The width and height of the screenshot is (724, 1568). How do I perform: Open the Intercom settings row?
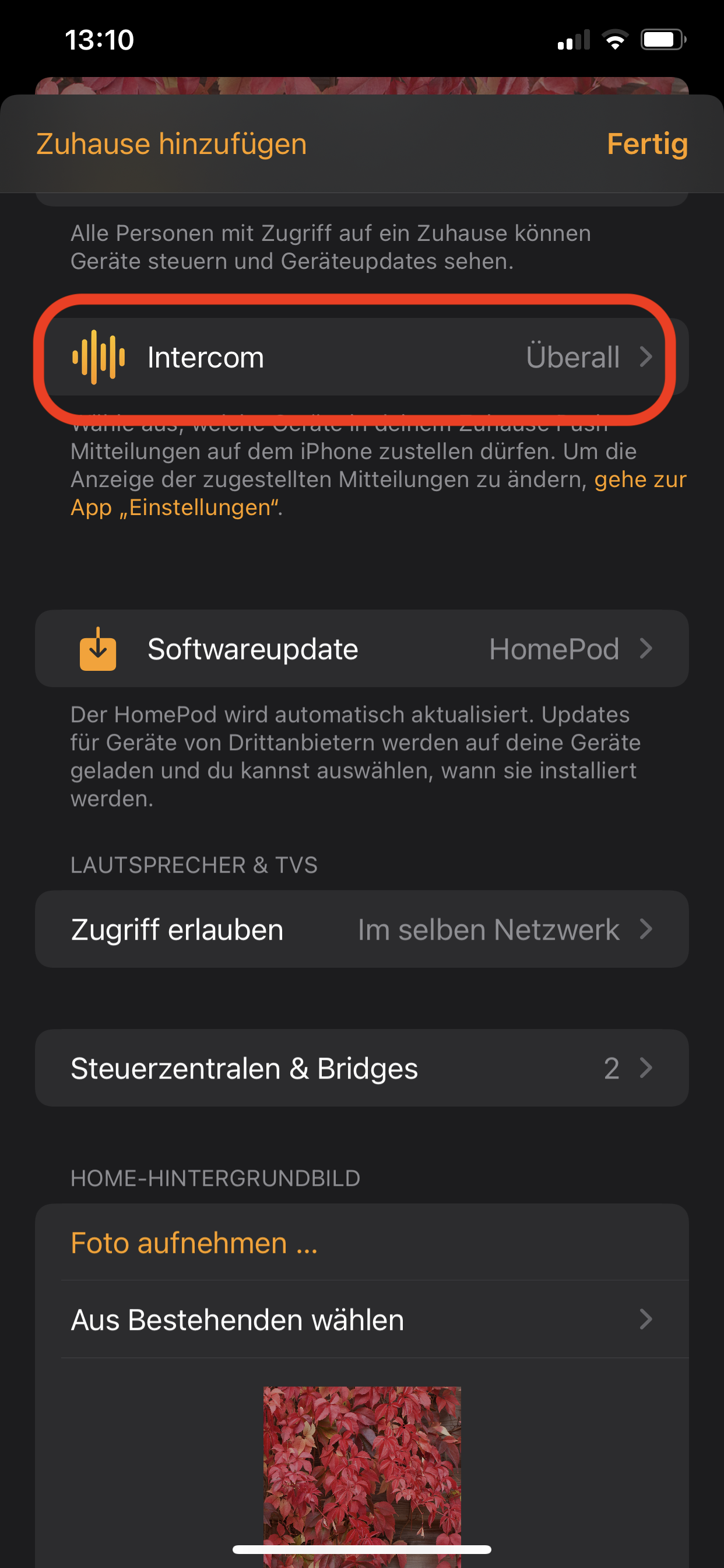pos(361,358)
